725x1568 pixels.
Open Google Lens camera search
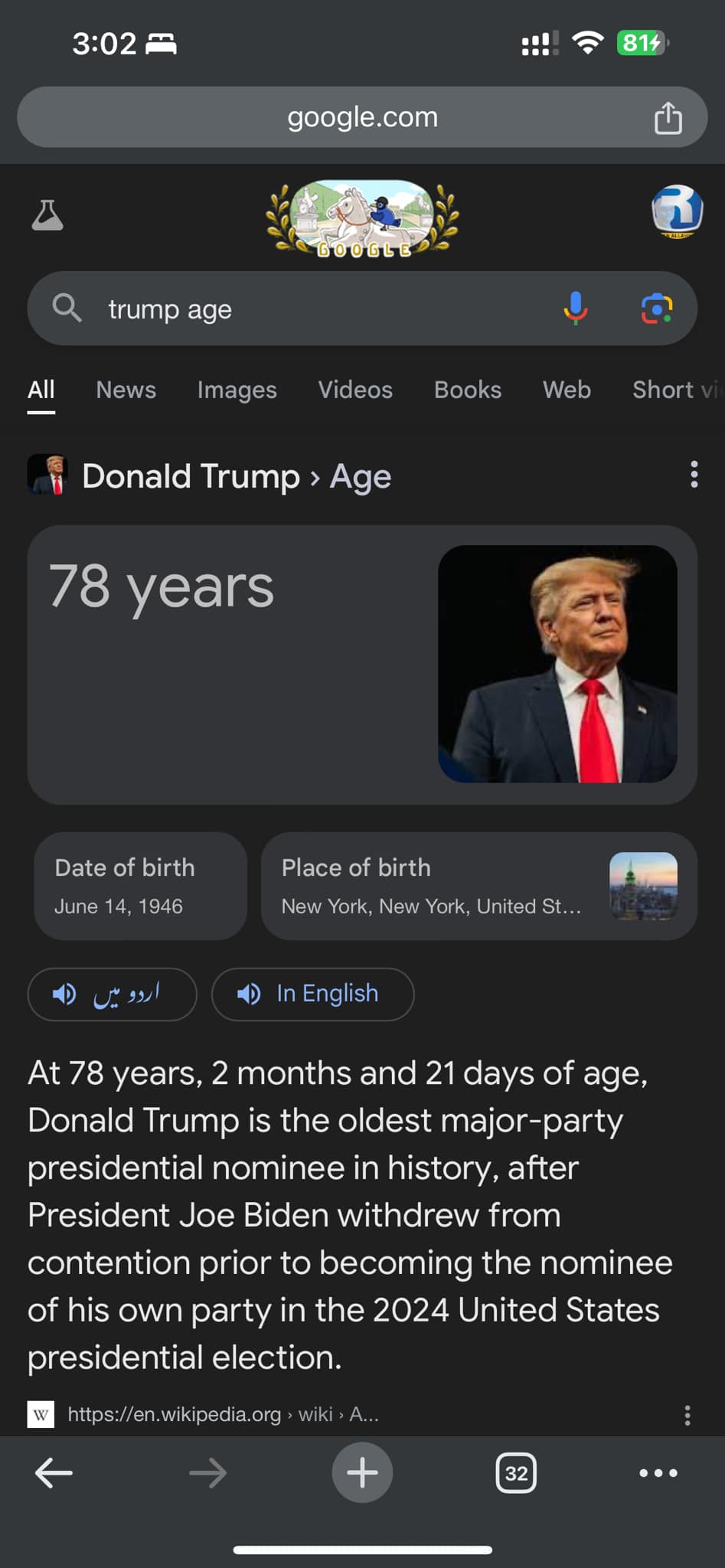[x=656, y=309]
